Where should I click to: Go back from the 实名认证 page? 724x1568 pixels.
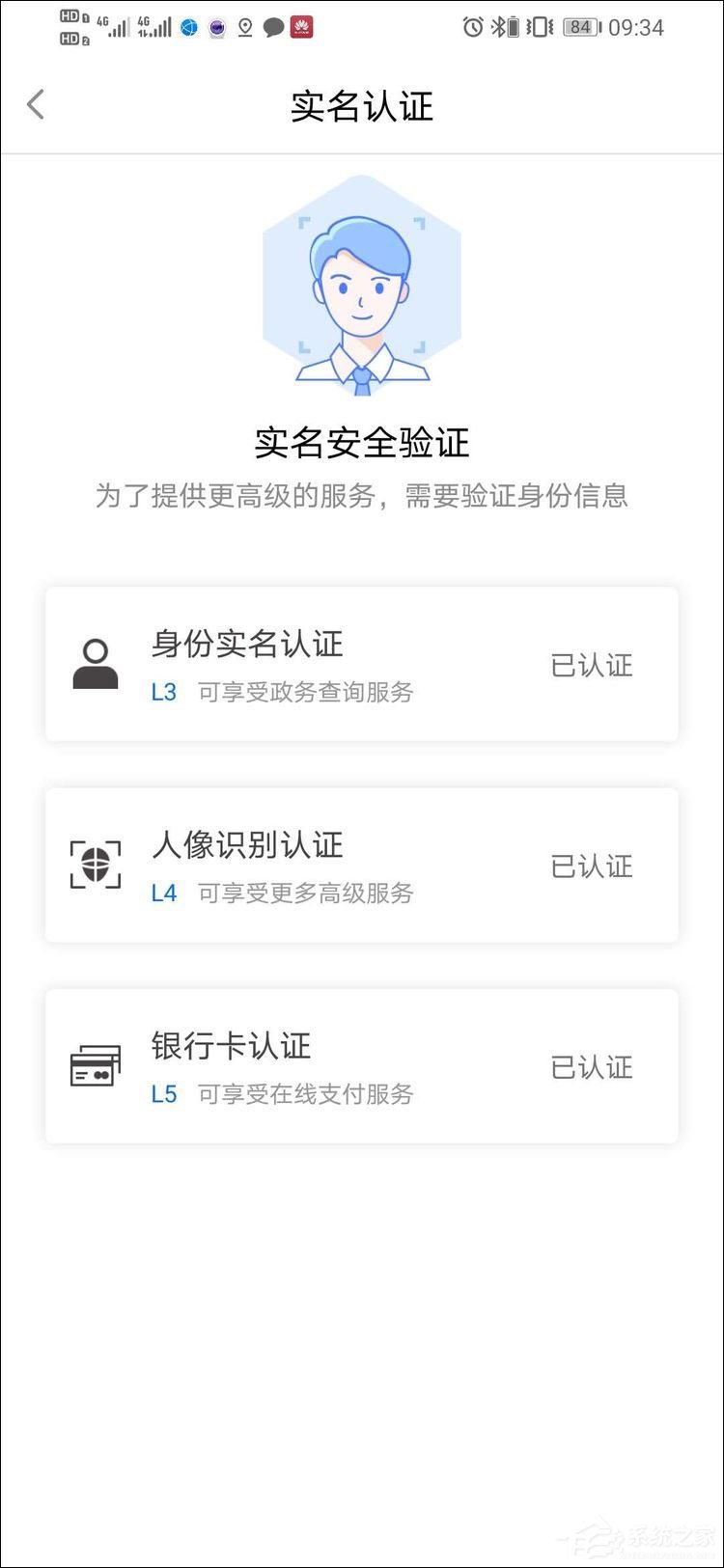click(x=37, y=104)
